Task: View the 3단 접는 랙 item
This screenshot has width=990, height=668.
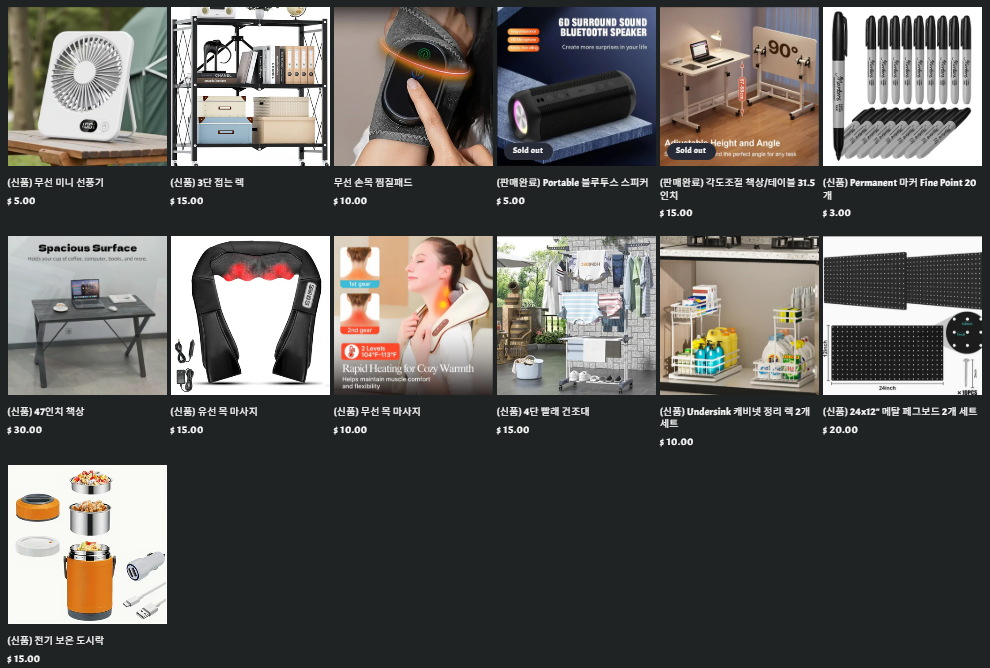Action: pos(250,87)
